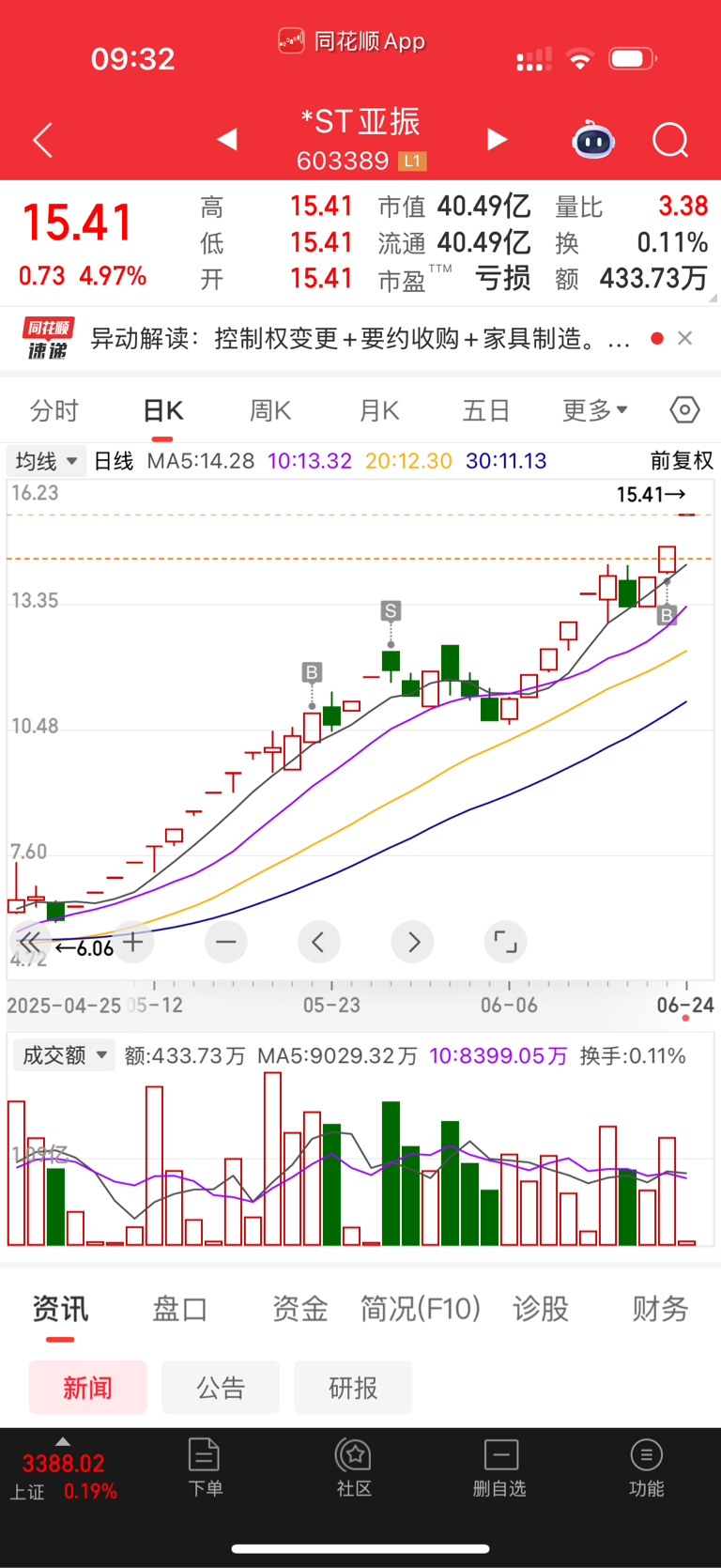Open the 成交额 indicator dropdown

[x=65, y=1055]
